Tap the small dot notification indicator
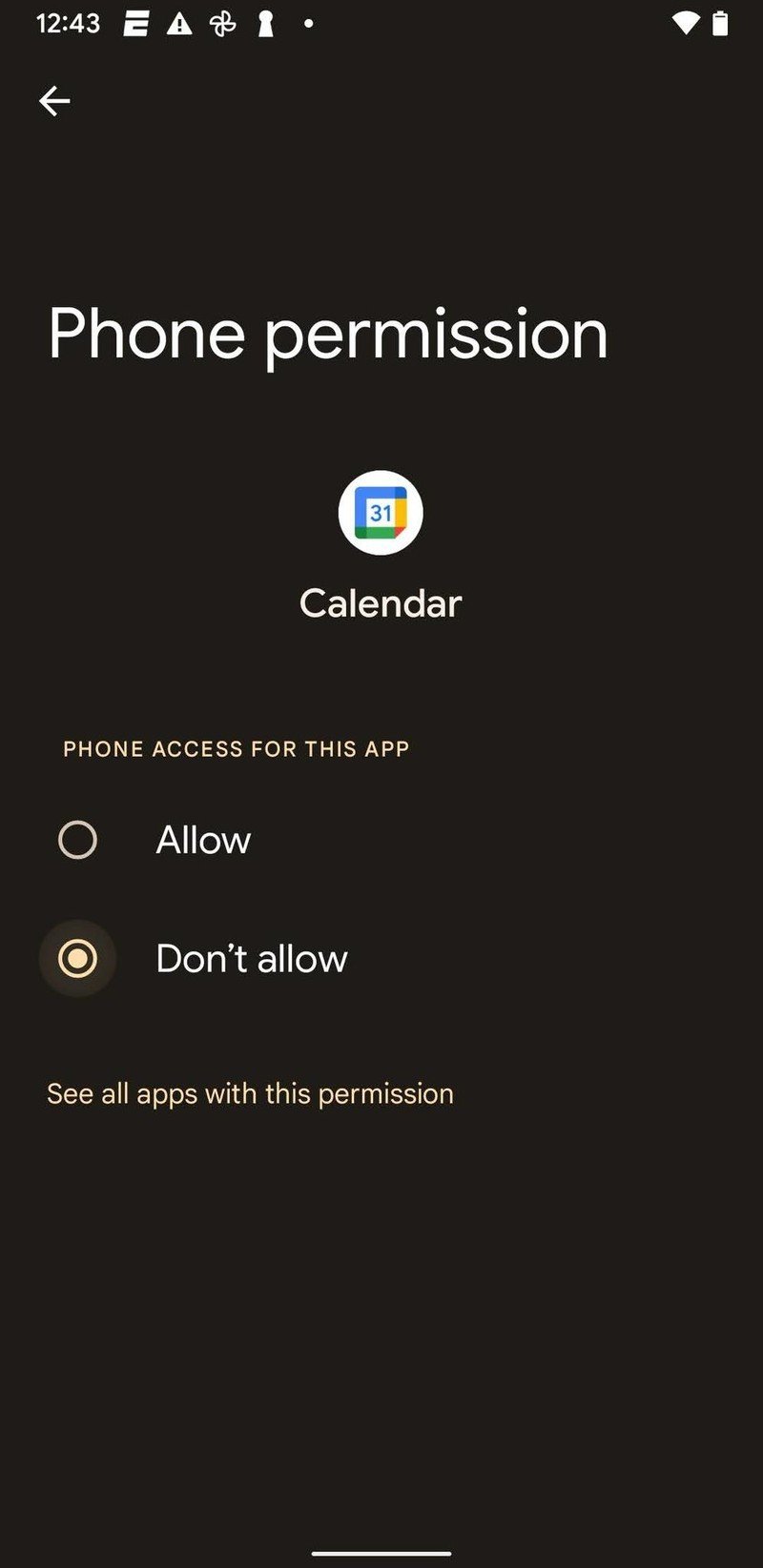Viewport: 763px width, 1568px height. (307, 24)
